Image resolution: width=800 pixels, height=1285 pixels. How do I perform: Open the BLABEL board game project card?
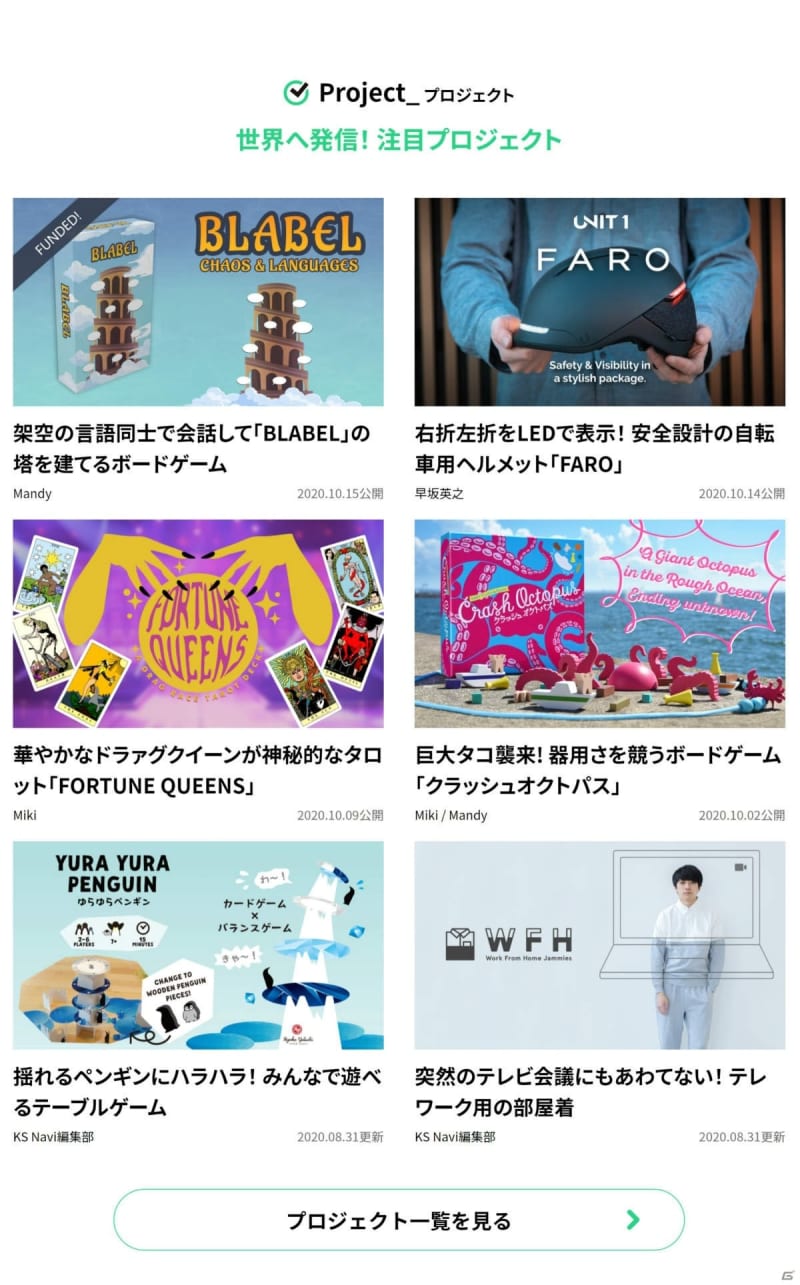198,350
